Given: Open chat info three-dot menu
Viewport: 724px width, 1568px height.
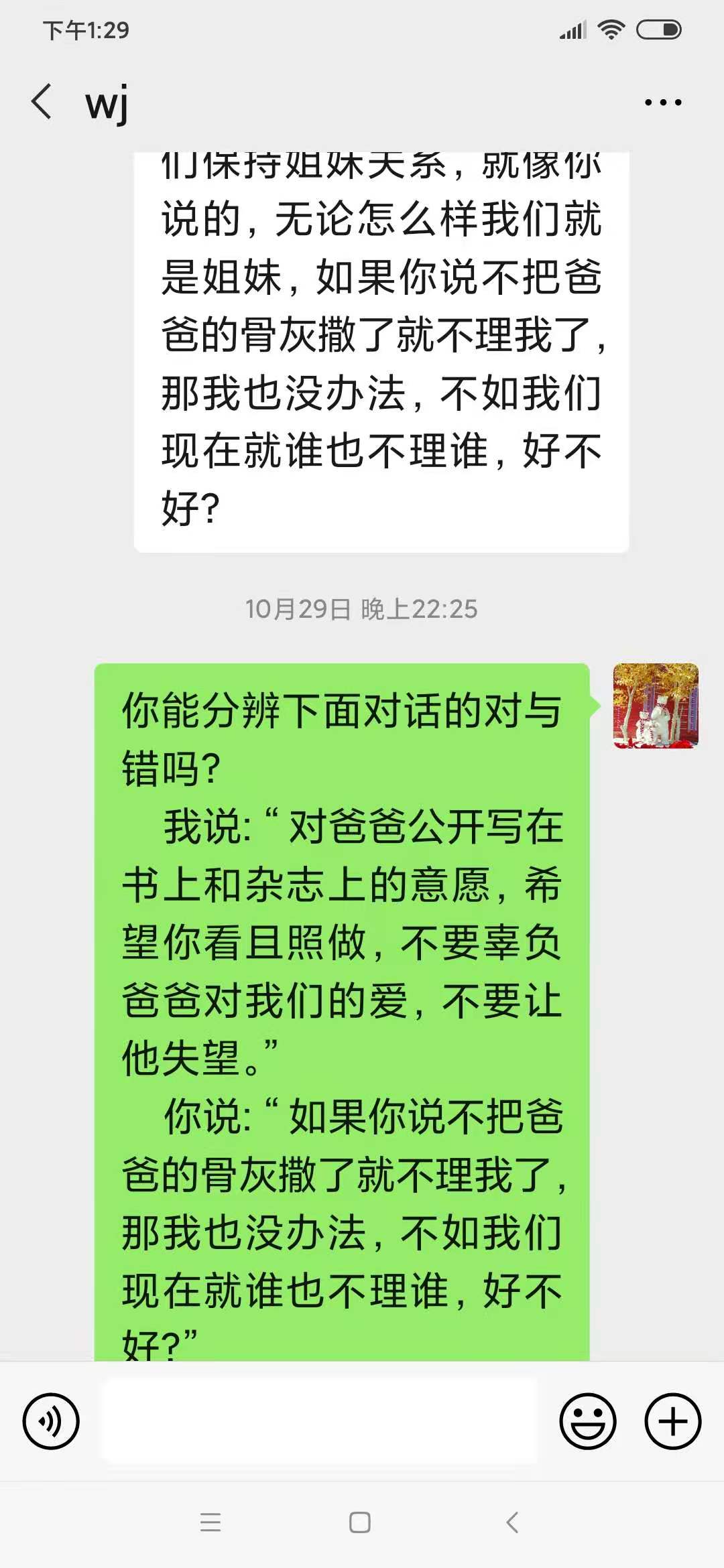Looking at the screenshot, I should [662, 103].
